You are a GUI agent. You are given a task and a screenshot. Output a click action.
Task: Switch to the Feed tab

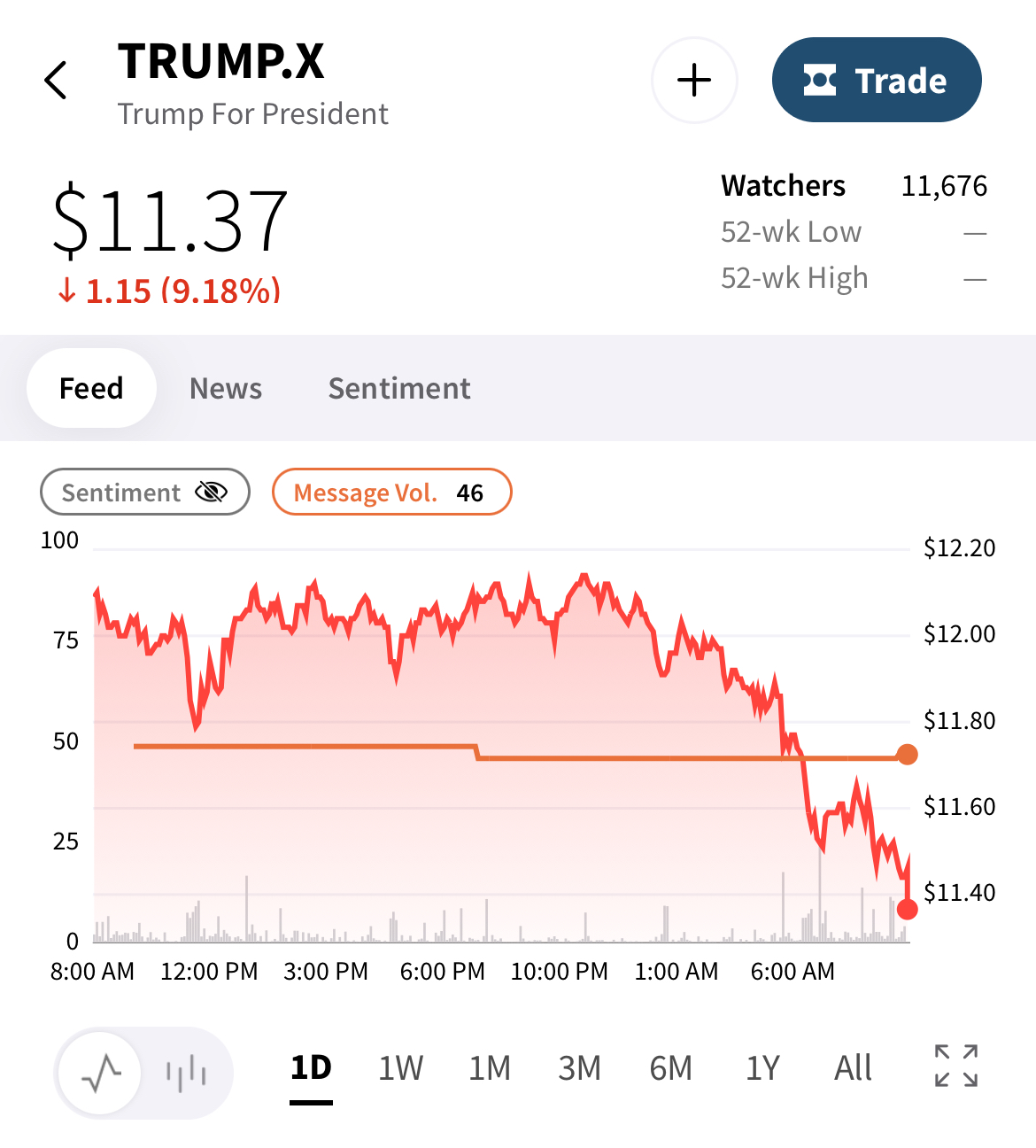pos(91,388)
